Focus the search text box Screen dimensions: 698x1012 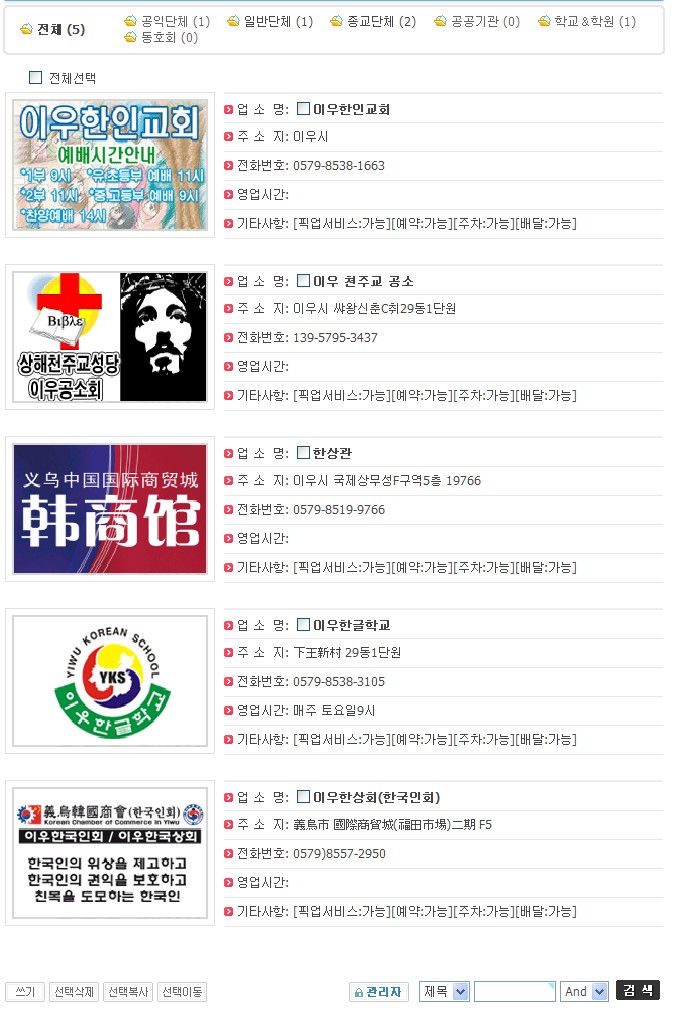click(514, 992)
